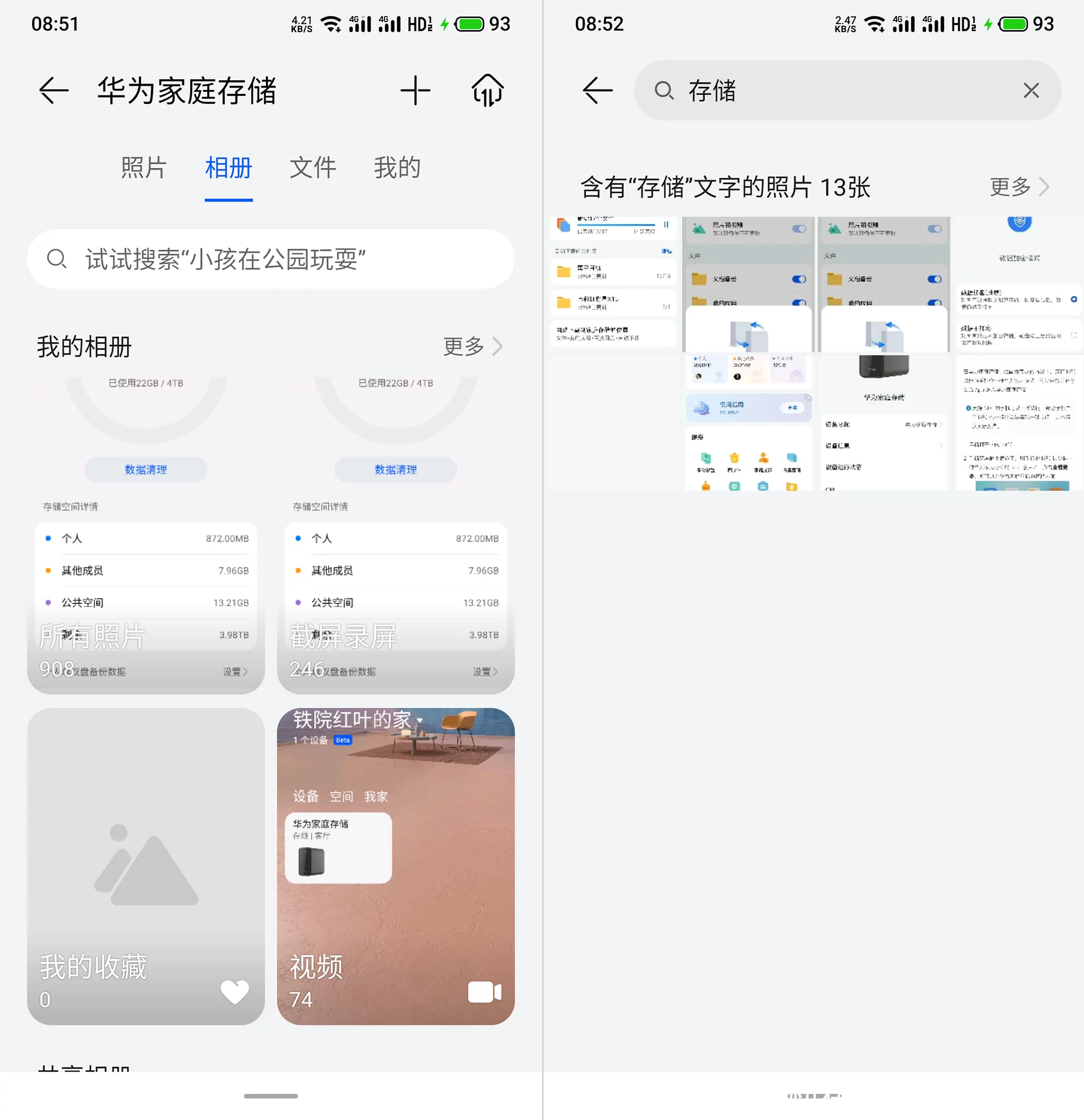Image resolution: width=1084 pixels, height=1120 pixels.
Task: Select the 相册 tab
Action: coord(229,168)
